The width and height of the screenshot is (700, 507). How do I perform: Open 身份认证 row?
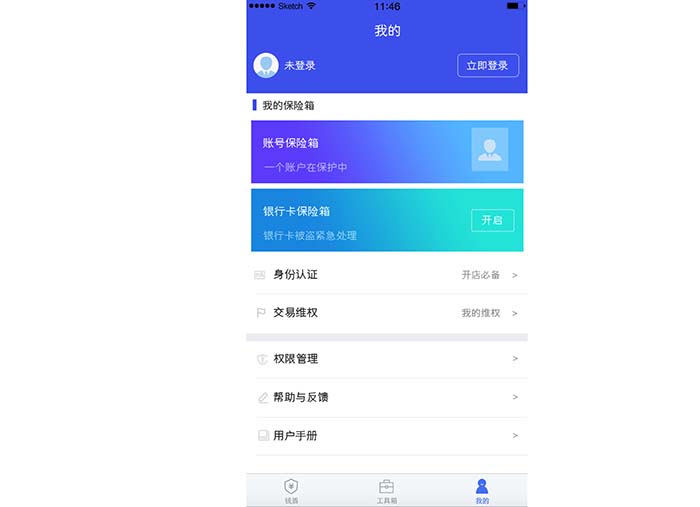click(387, 274)
